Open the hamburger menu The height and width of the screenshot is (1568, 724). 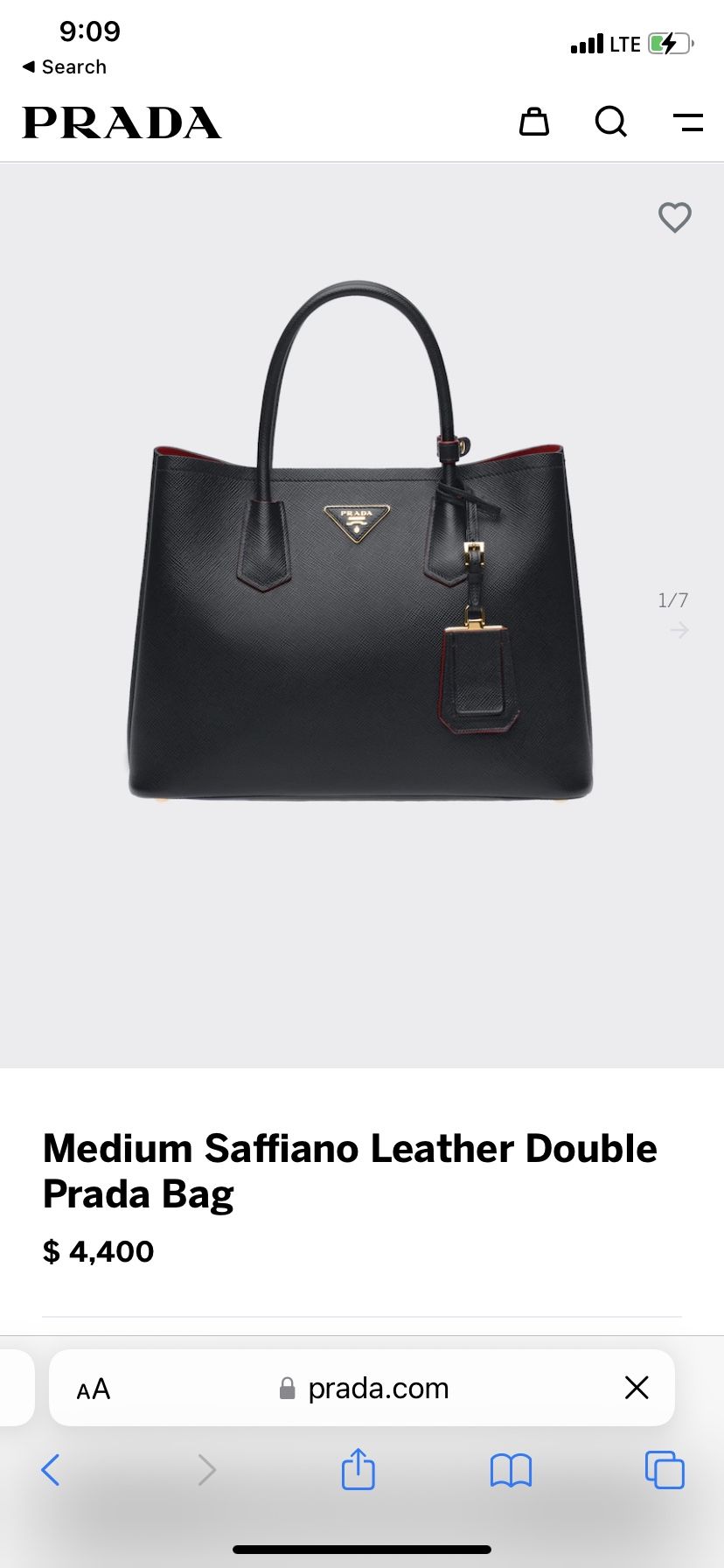click(688, 122)
